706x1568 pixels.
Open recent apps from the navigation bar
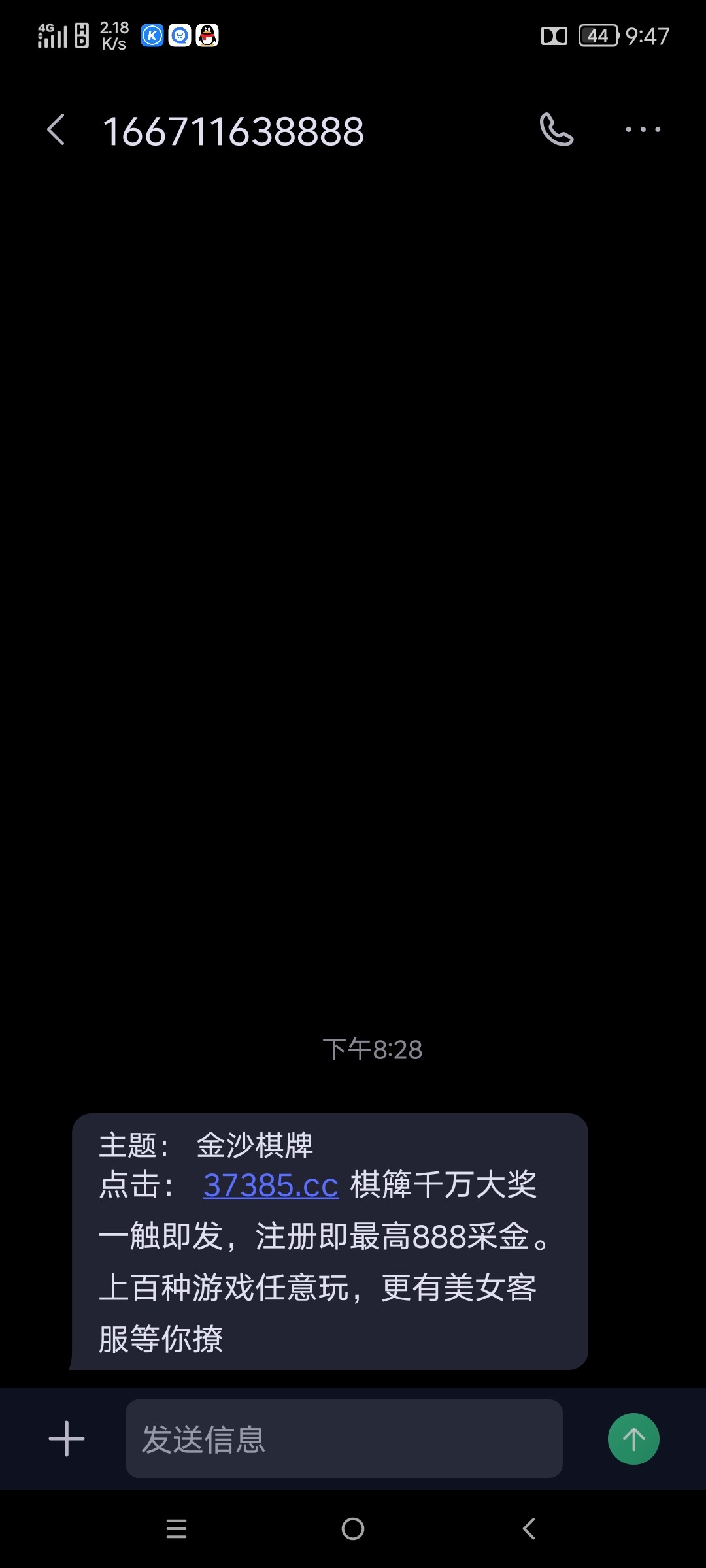coord(176,1529)
